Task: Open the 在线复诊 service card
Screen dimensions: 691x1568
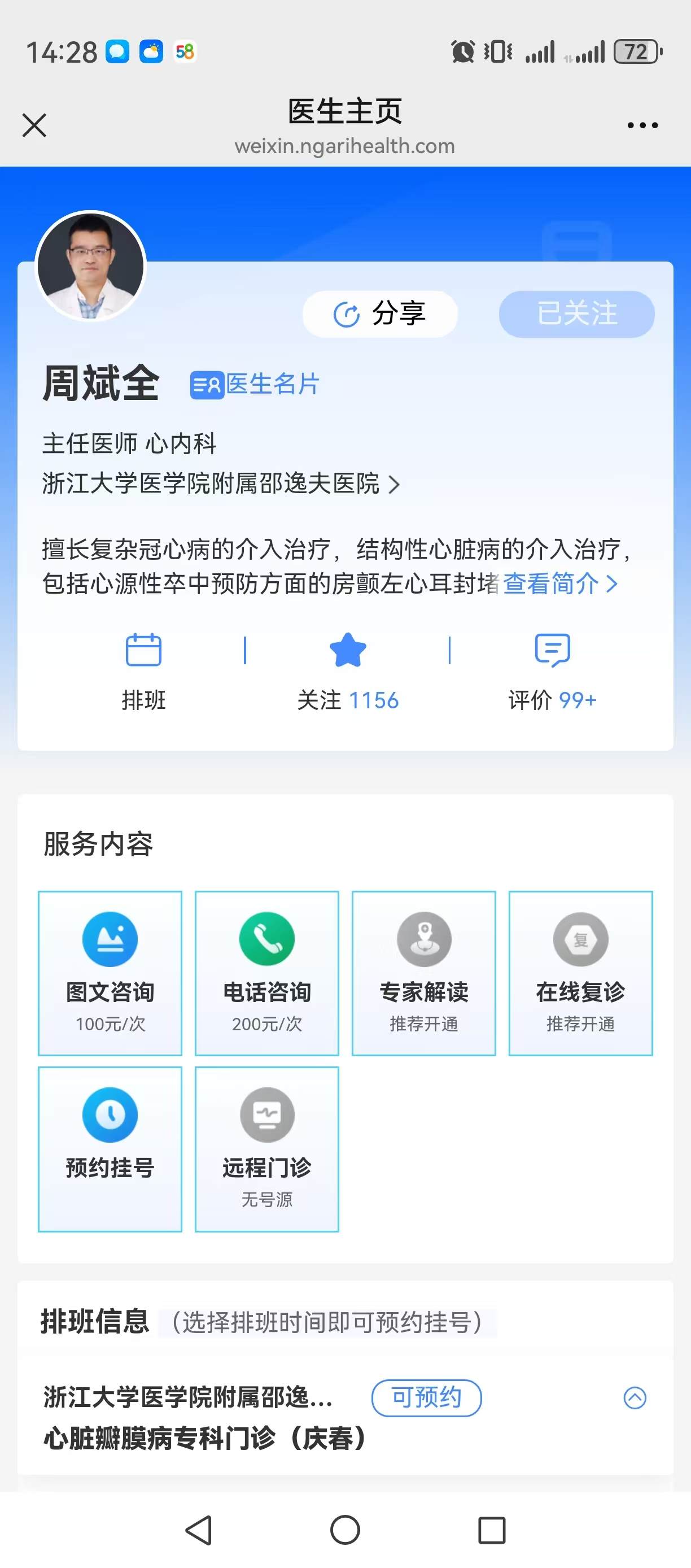Action: pos(580,973)
